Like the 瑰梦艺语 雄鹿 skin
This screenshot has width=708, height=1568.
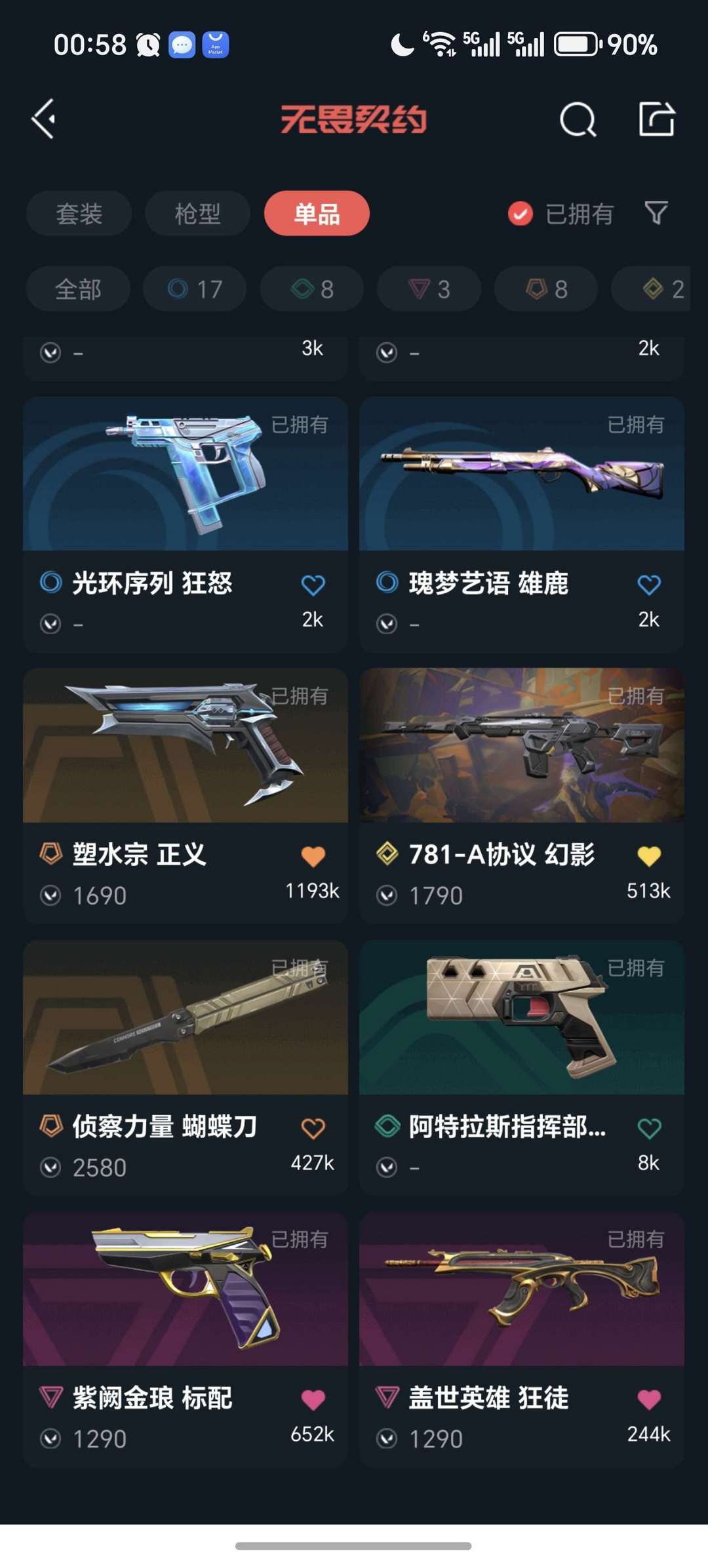[x=649, y=585]
